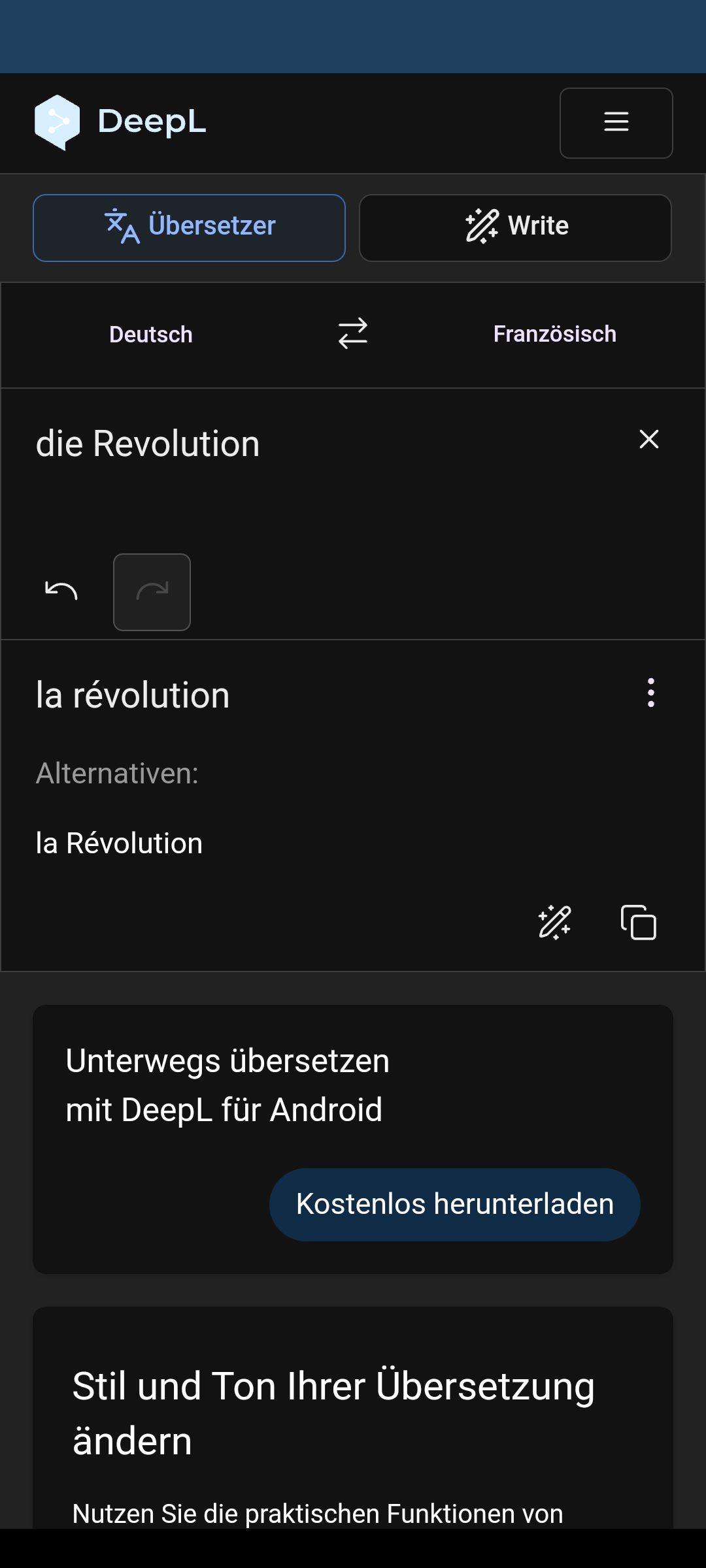
Task: Change source language Deutsch
Action: point(151,335)
